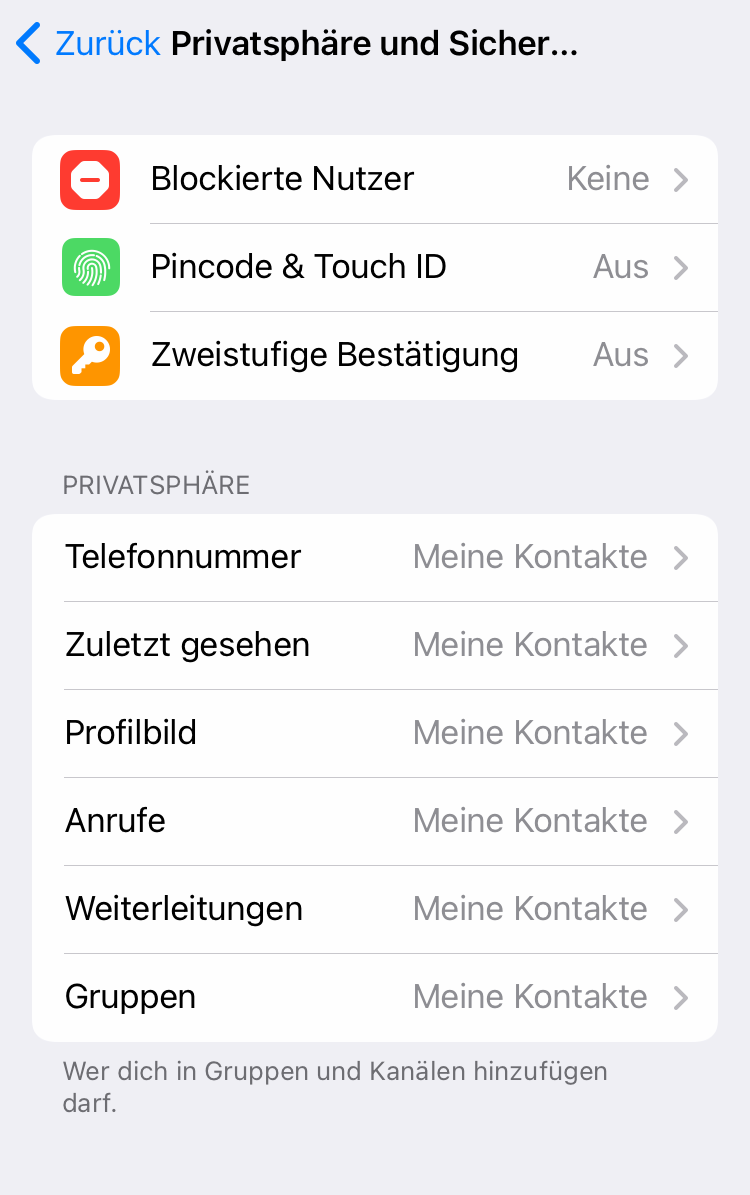Viewport: 750px width, 1195px height.
Task: Select the Weiterleitungen privacy row
Action: (375, 909)
